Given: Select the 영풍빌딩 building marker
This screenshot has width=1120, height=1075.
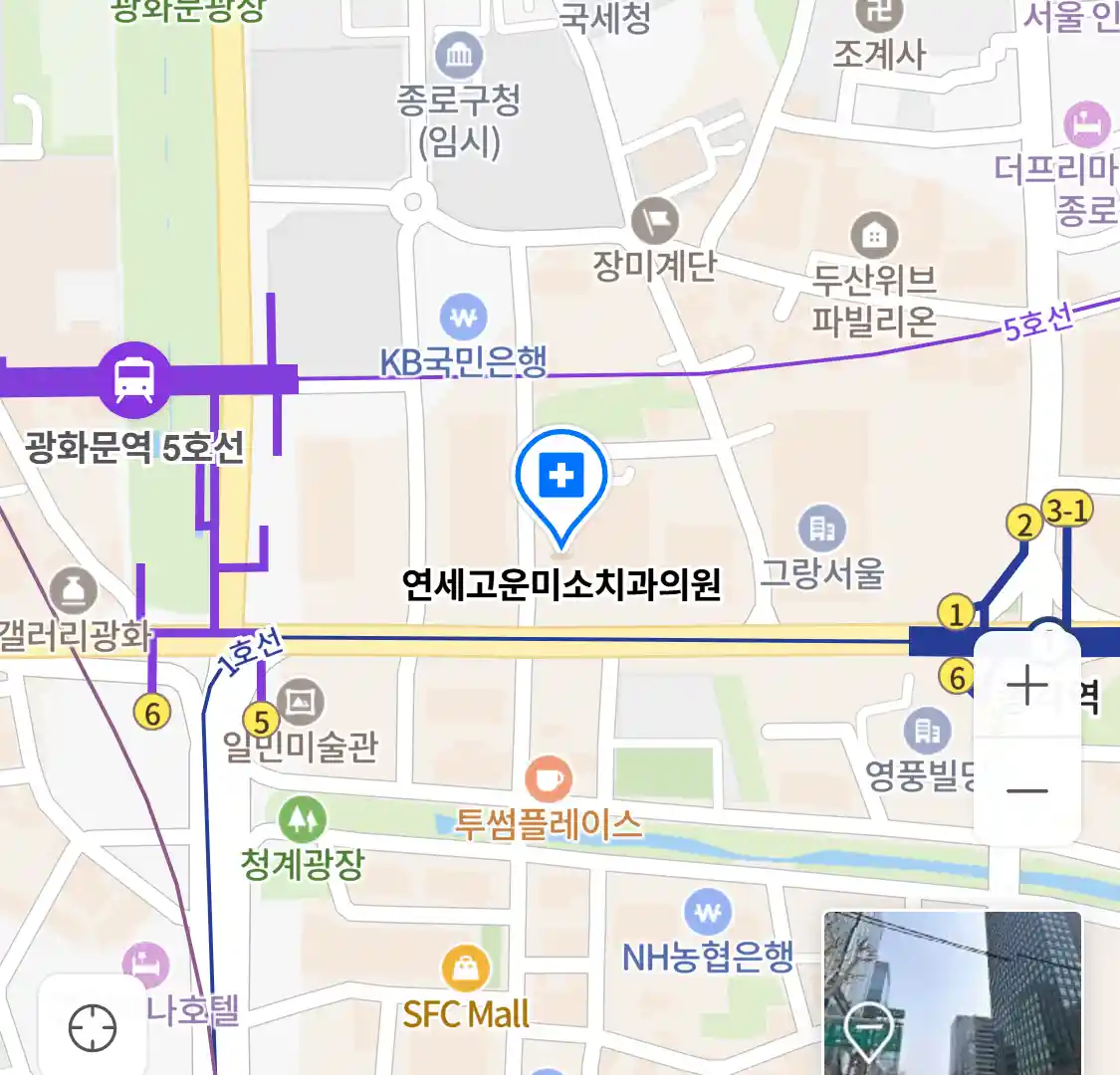Looking at the screenshot, I should 928,732.
